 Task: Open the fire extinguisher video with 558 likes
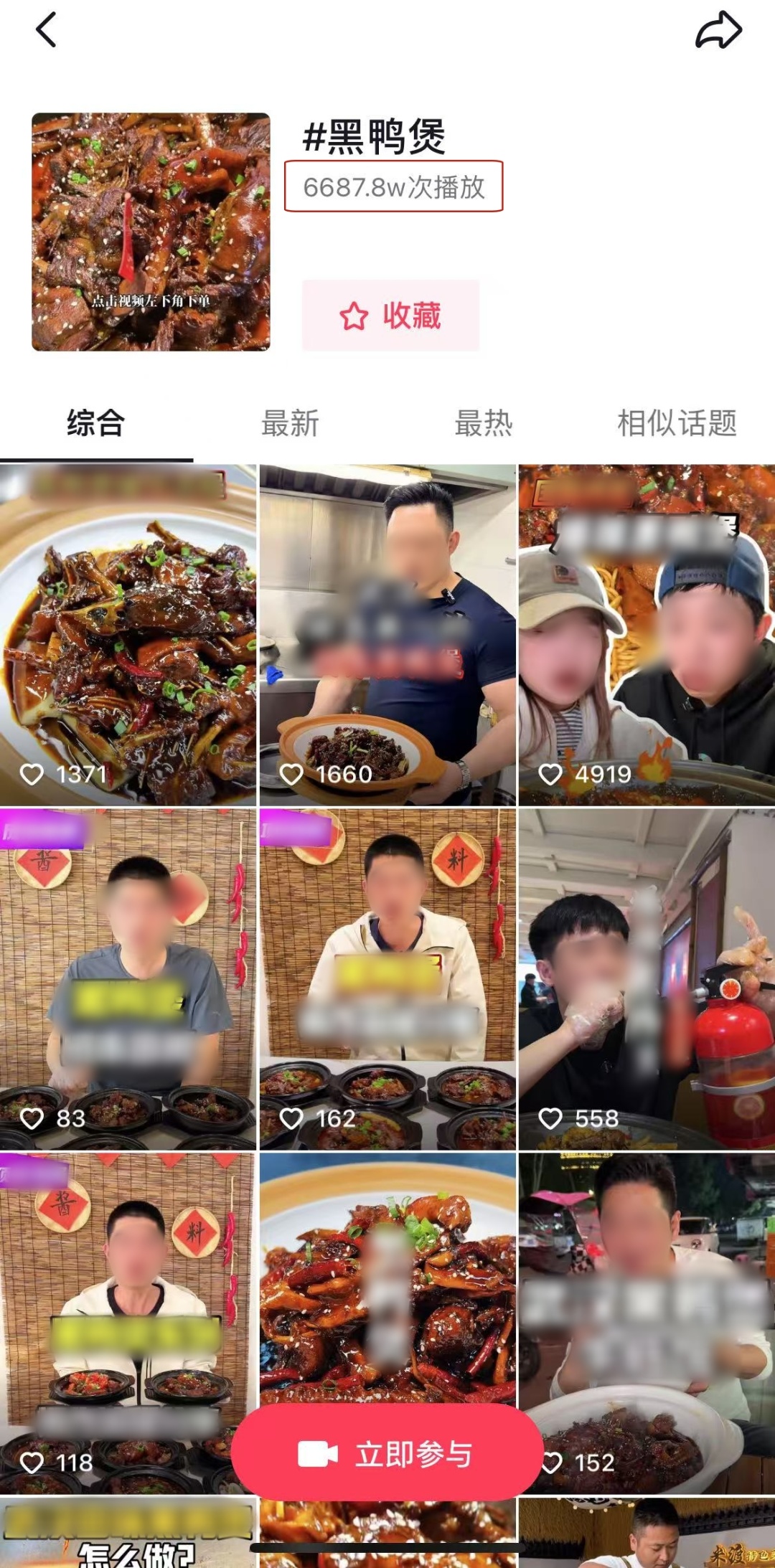coord(647,979)
